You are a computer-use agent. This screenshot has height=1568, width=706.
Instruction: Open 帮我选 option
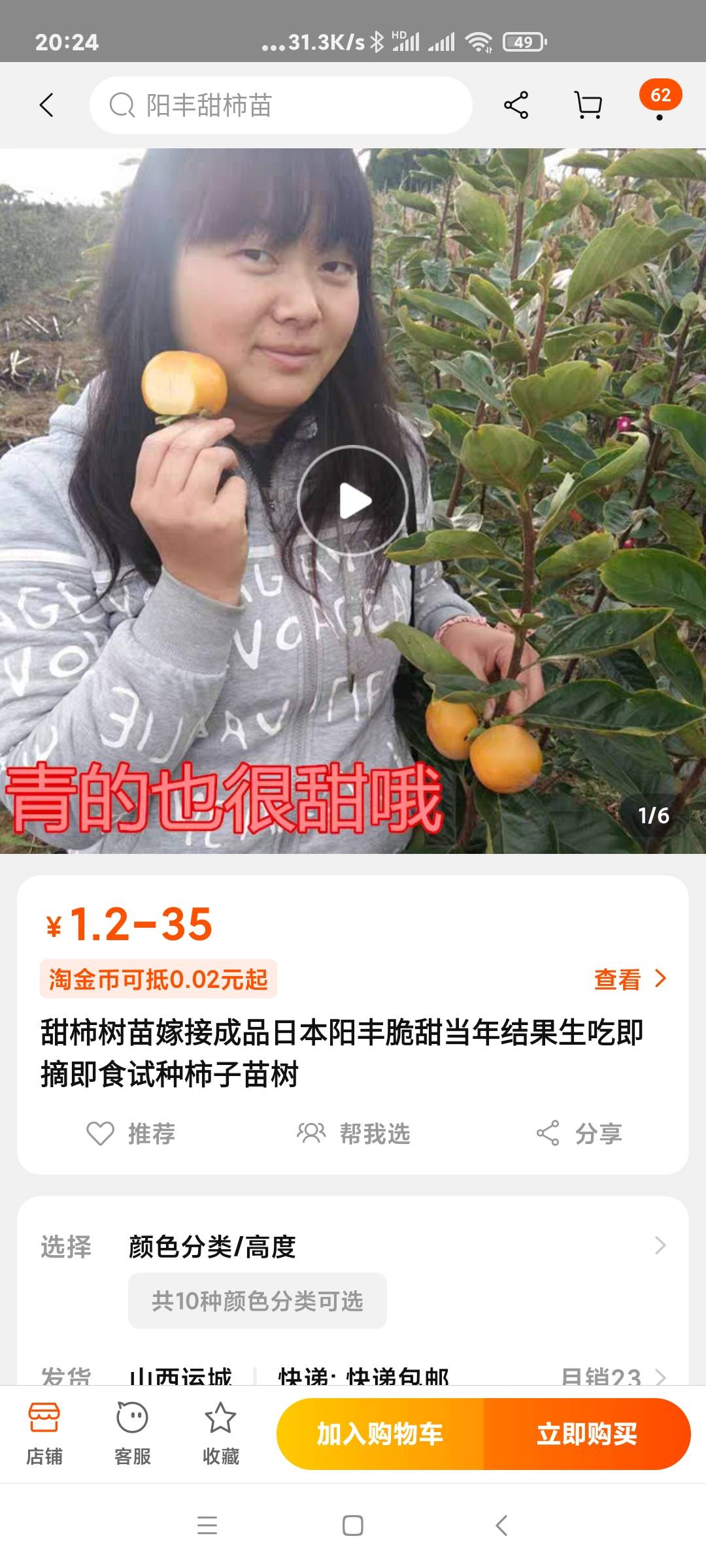point(353,1134)
